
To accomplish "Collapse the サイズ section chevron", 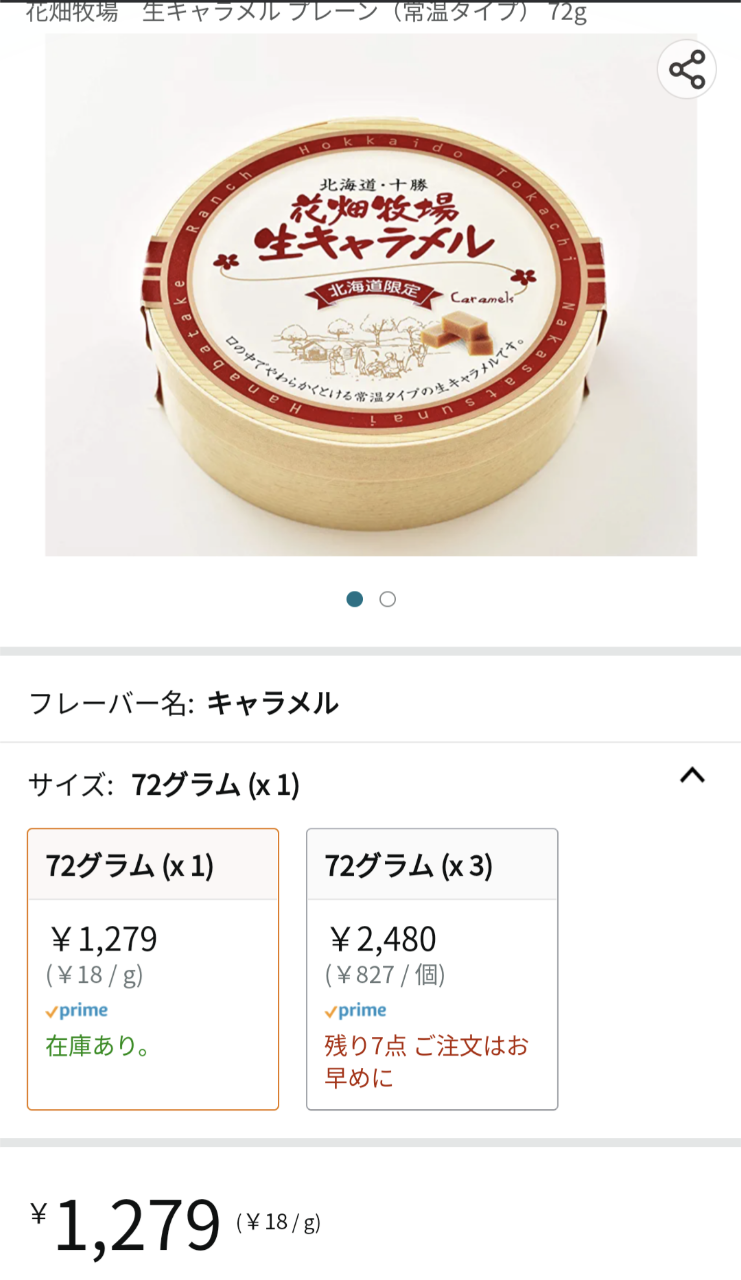I will [x=692, y=775].
